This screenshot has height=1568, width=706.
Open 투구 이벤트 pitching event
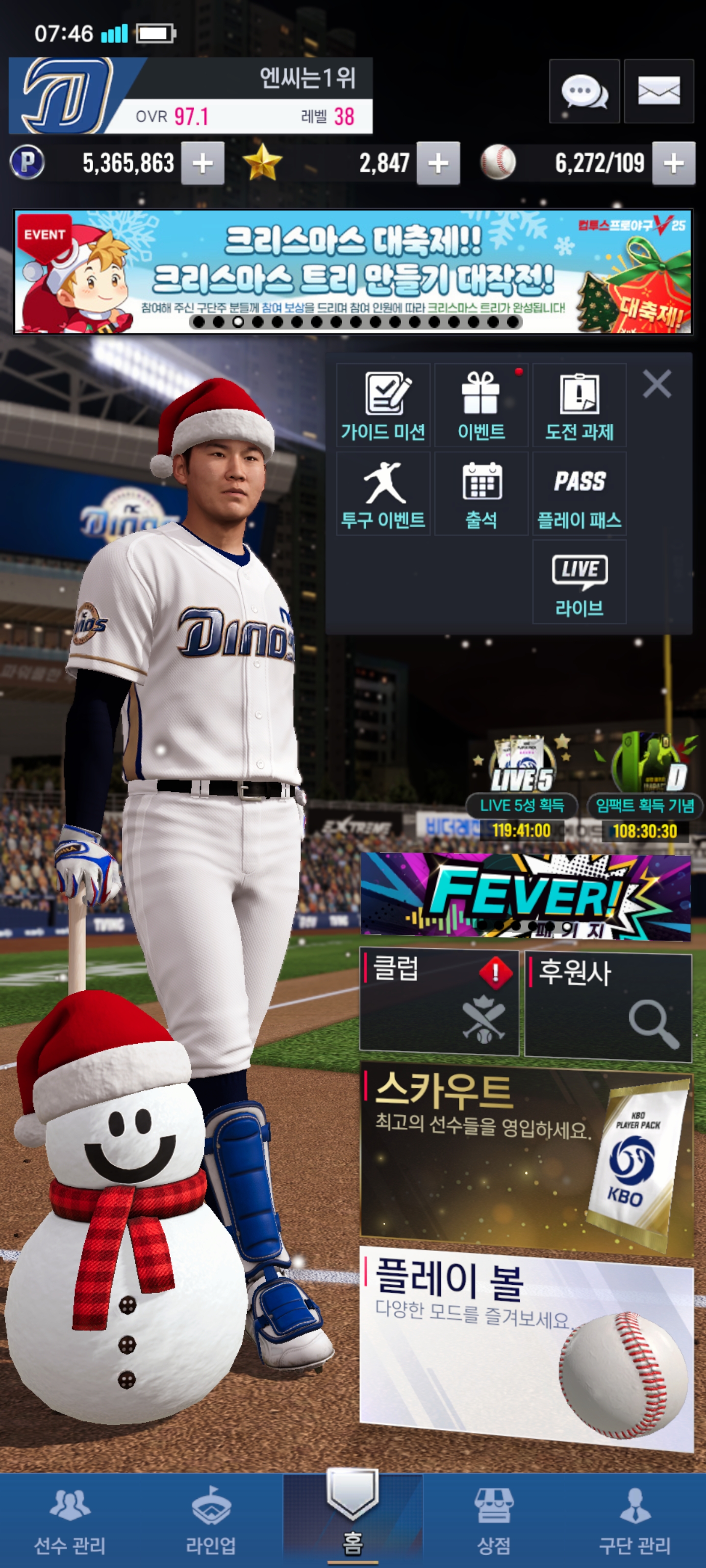click(x=383, y=493)
